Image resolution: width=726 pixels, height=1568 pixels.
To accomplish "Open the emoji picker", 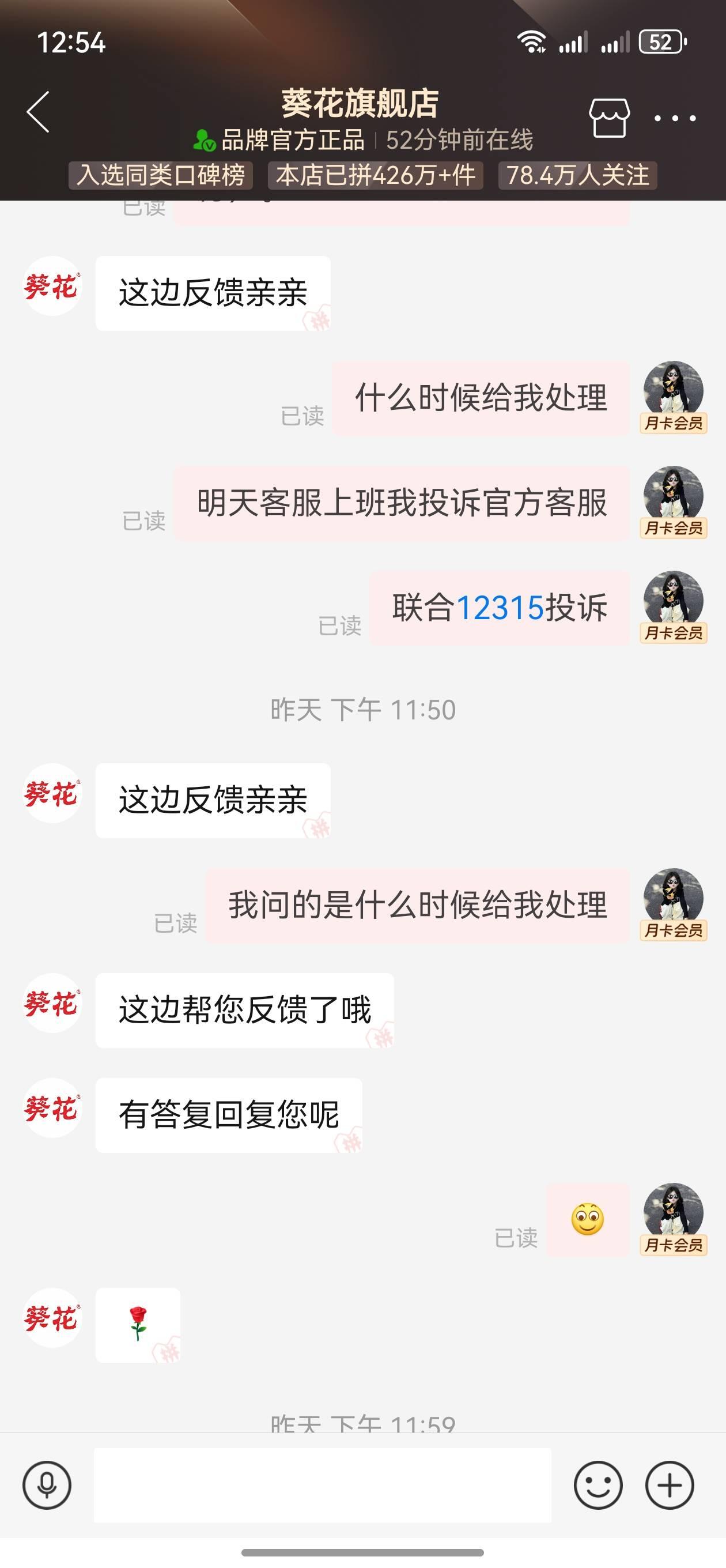I will 598,1484.
